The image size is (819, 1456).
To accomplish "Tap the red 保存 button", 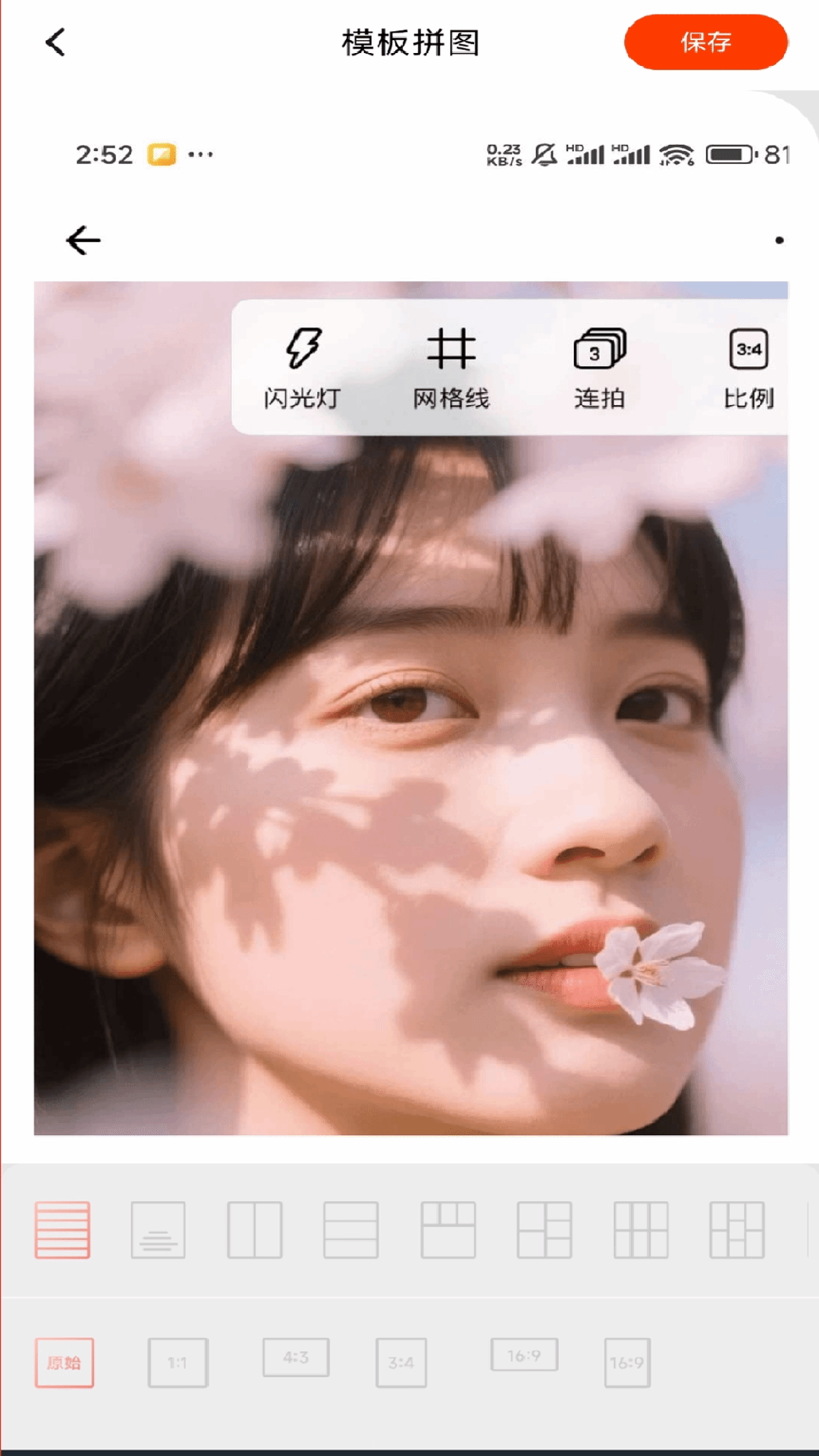I will [x=706, y=42].
